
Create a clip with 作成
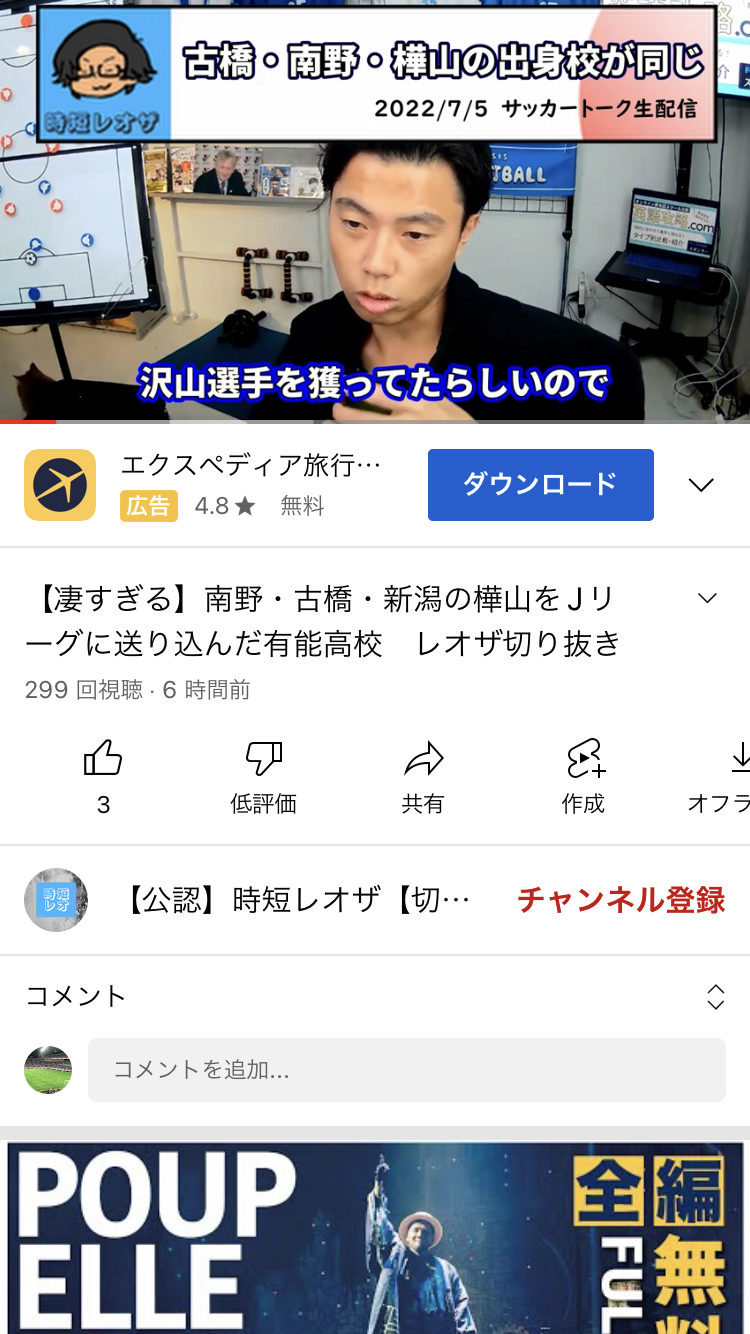click(584, 760)
